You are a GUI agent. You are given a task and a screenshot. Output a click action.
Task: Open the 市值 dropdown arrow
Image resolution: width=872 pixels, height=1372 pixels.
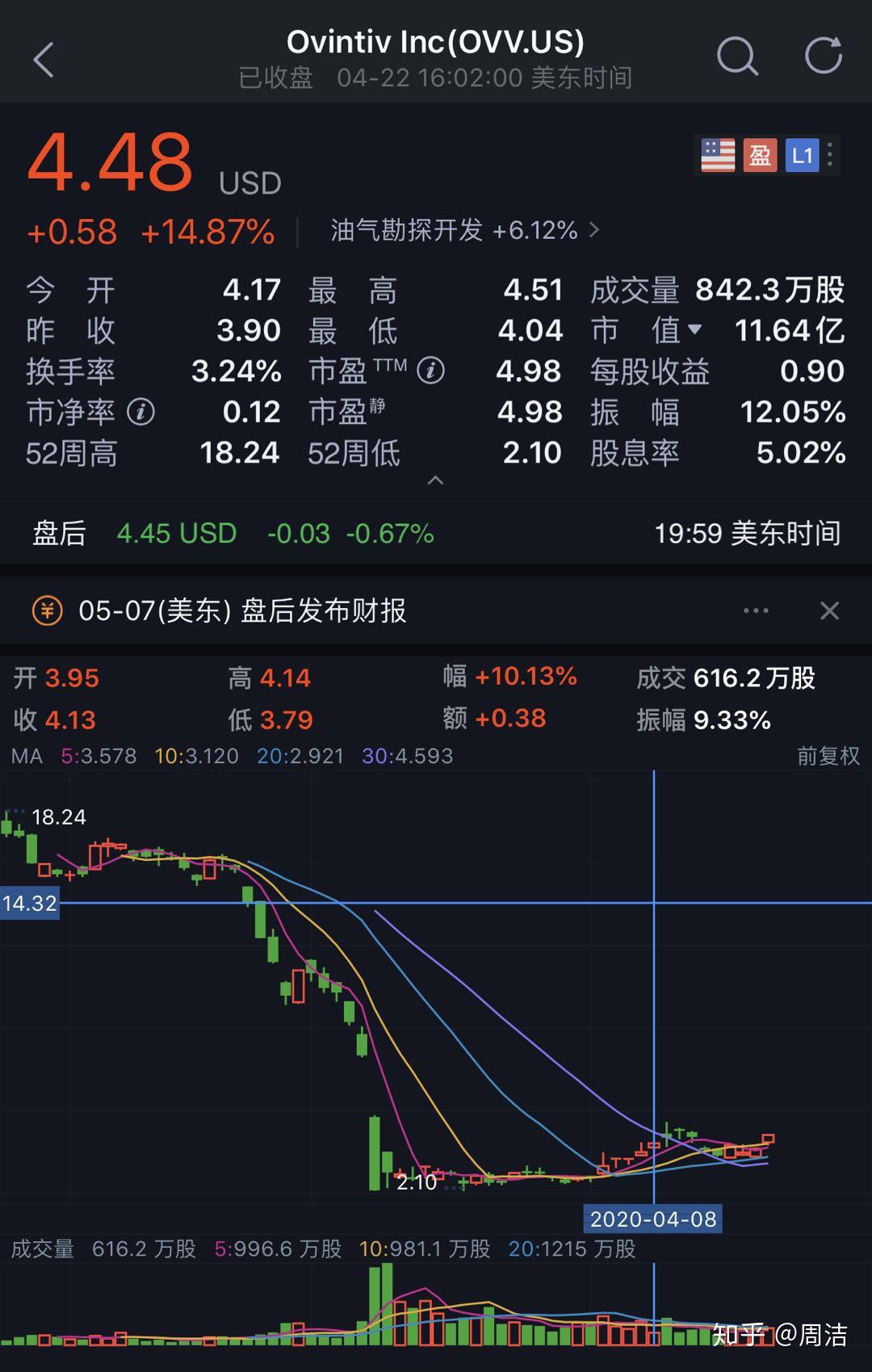(x=695, y=329)
